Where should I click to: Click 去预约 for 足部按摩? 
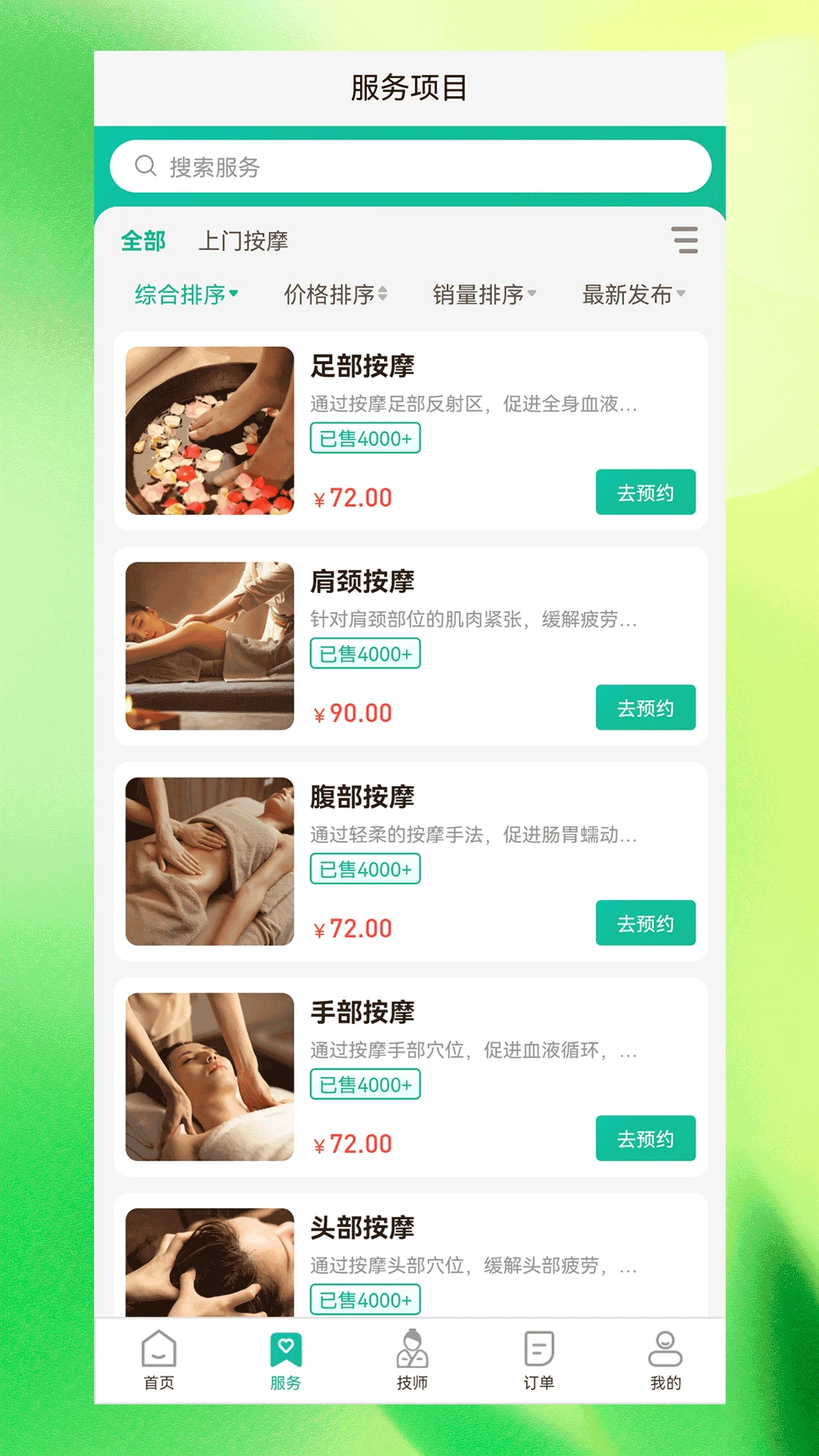point(645,492)
